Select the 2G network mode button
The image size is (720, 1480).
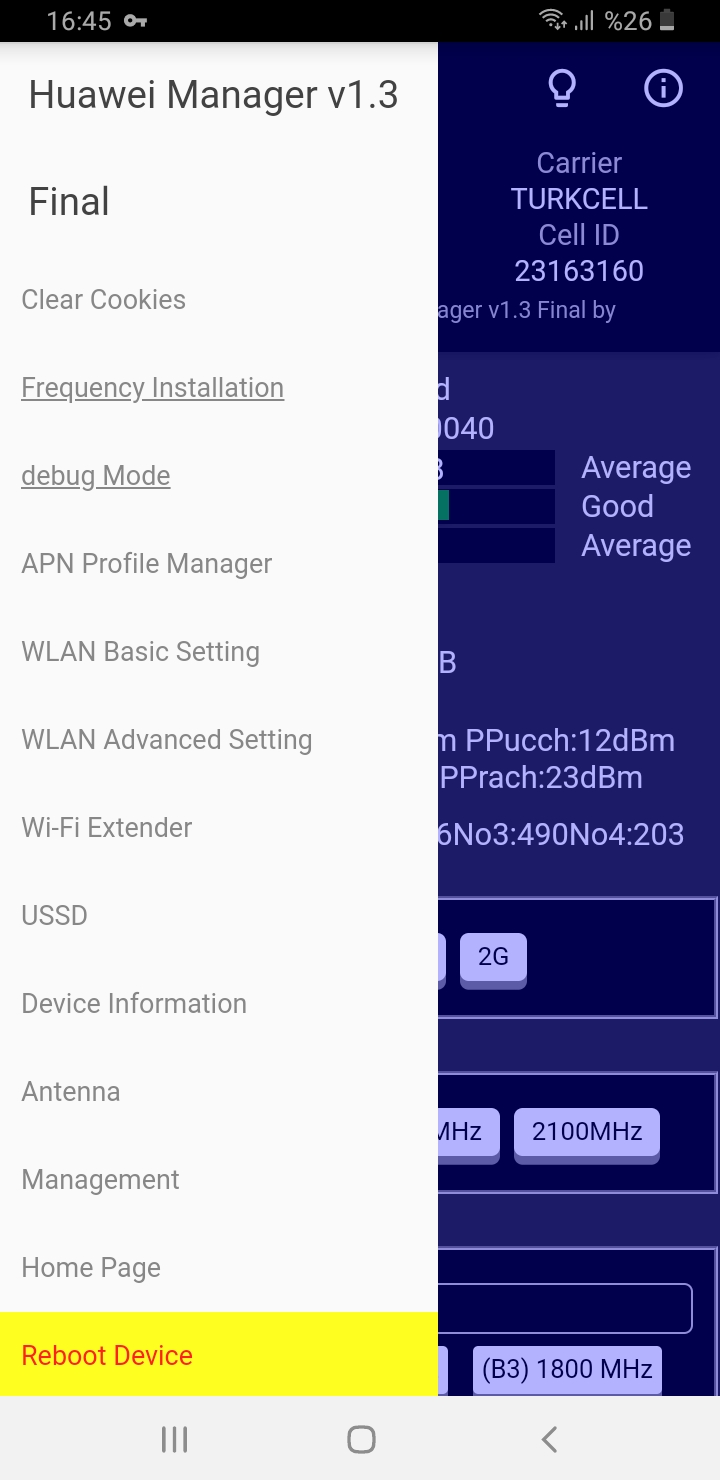point(493,958)
